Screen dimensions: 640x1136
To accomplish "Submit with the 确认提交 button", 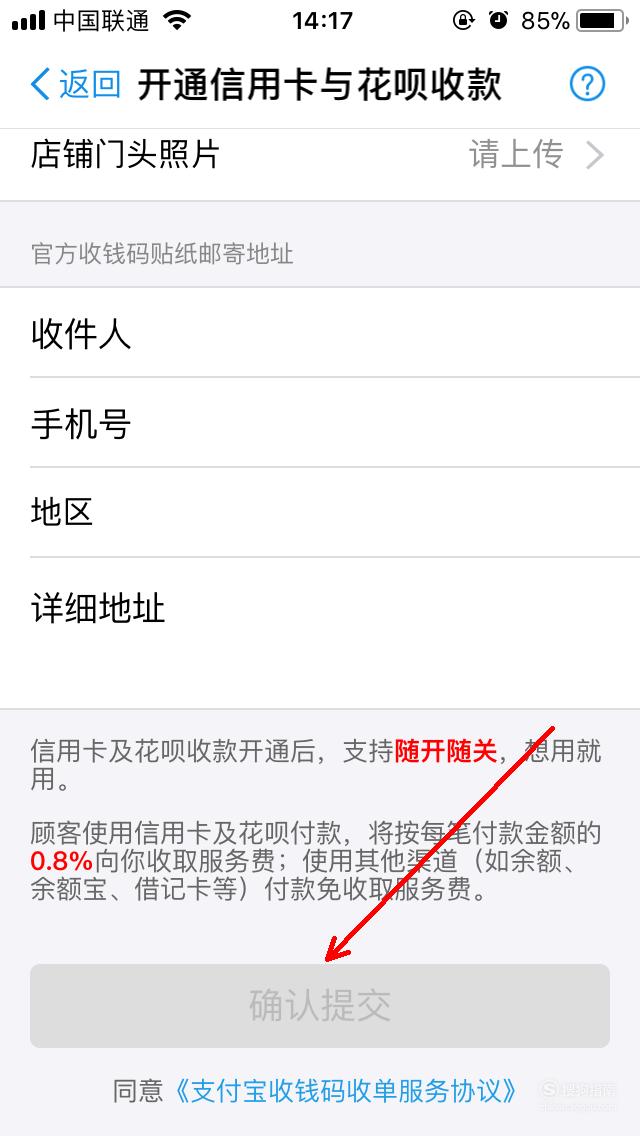I will 320,1006.
